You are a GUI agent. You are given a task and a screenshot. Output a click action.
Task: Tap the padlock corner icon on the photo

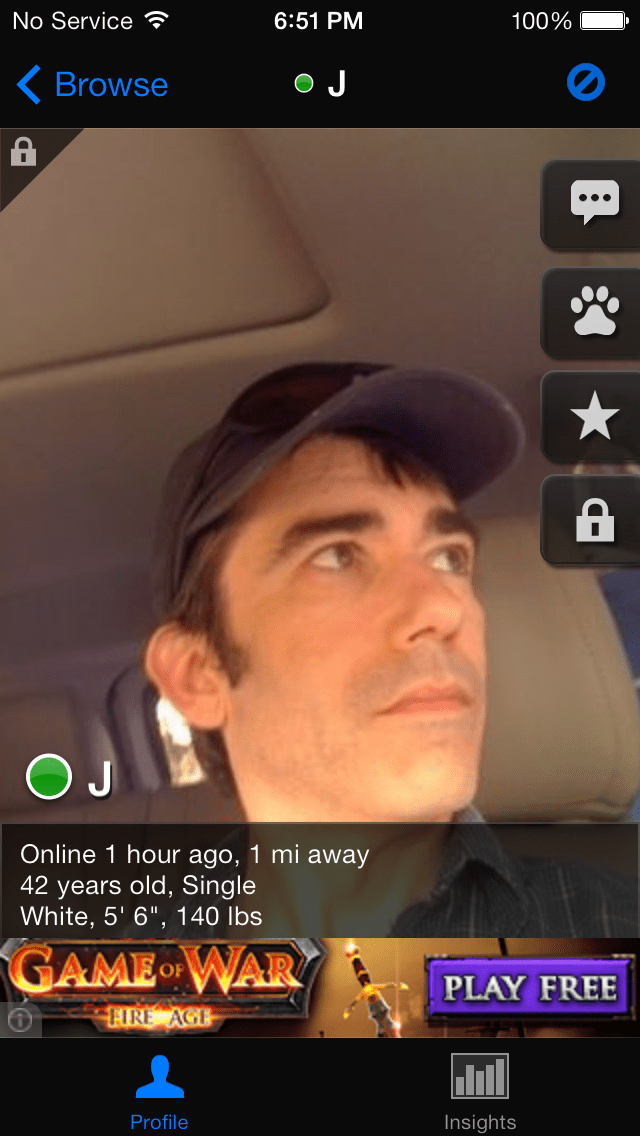click(x=23, y=152)
